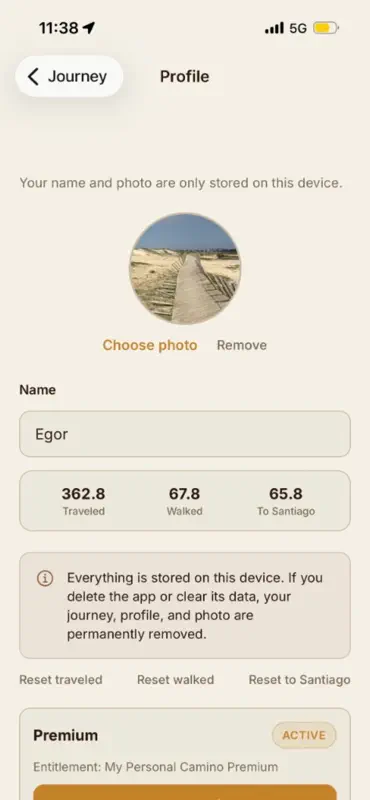Reset to Santiago distance
370x800 pixels.
click(300, 680)
